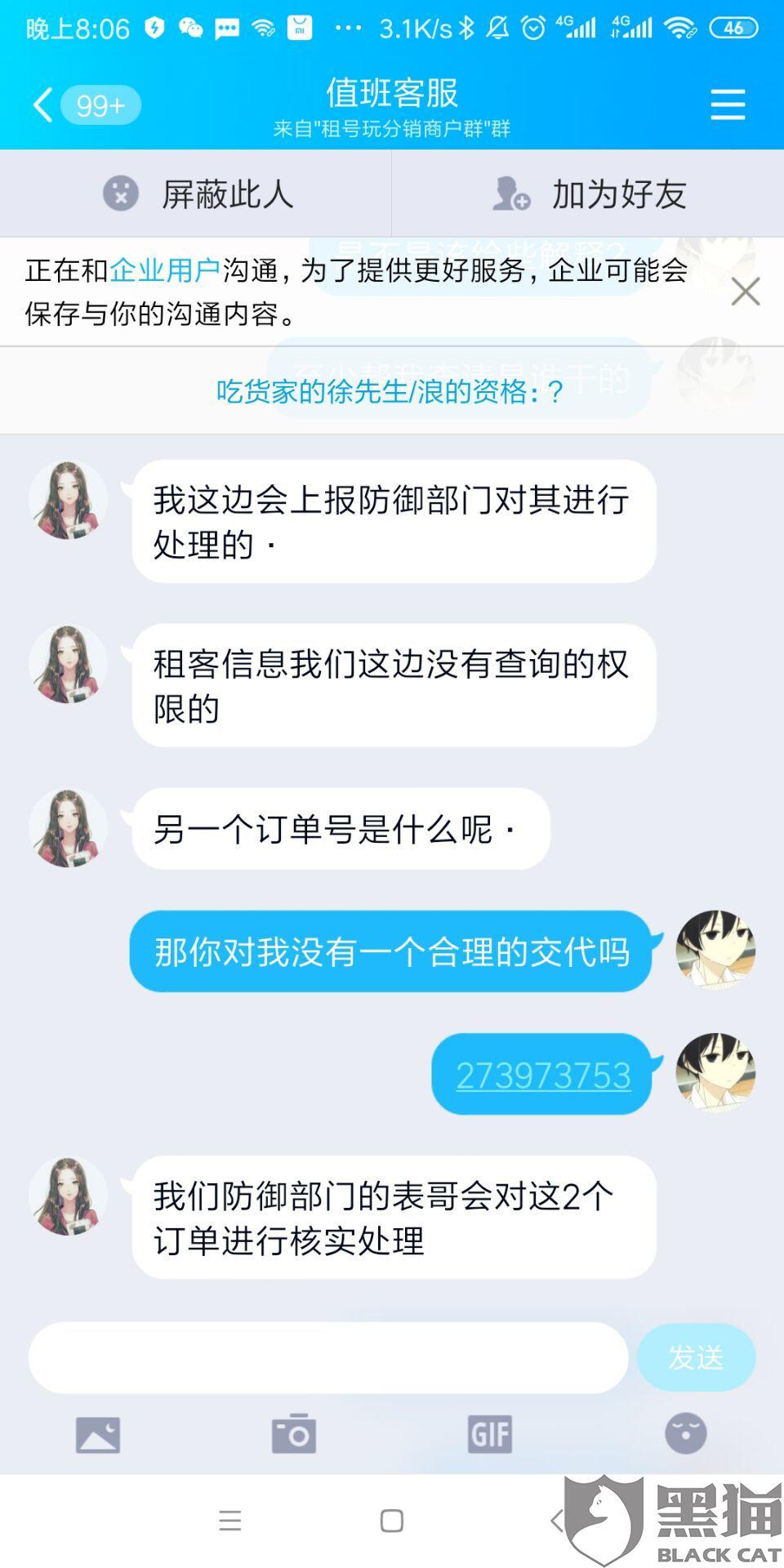Send the message with 发送
Screen dimensions: 784x1568
696,1357
